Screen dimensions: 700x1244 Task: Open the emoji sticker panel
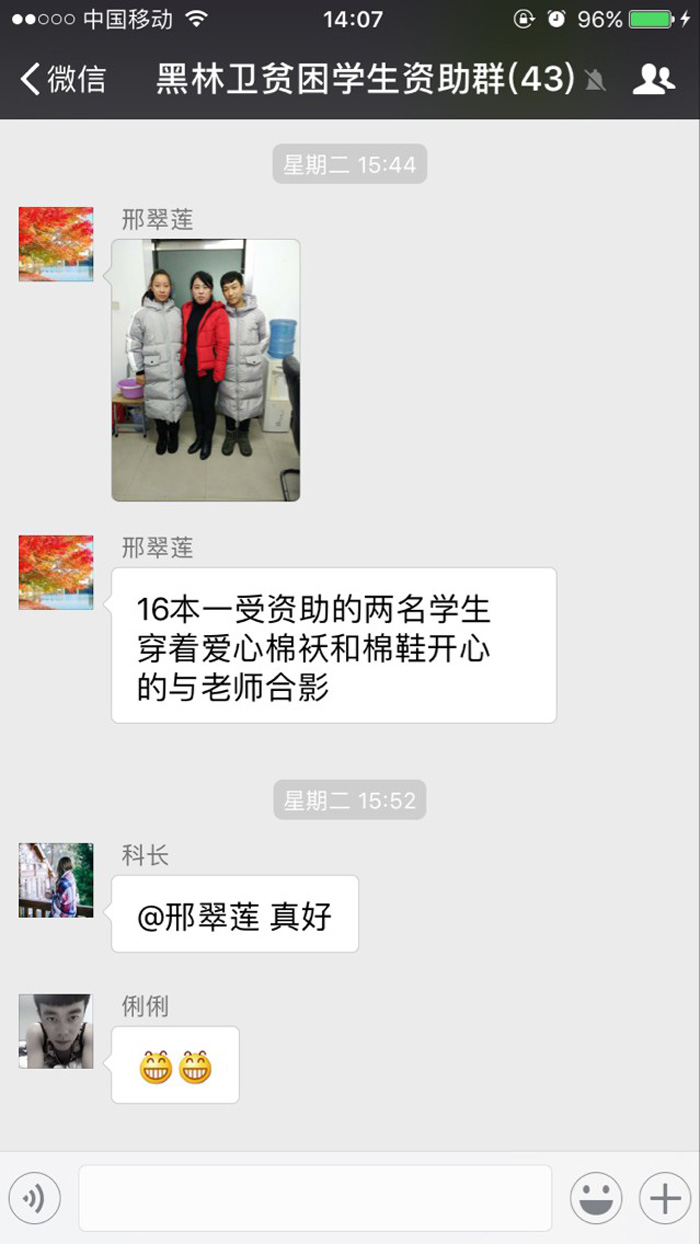click(x=596, y=1198)
